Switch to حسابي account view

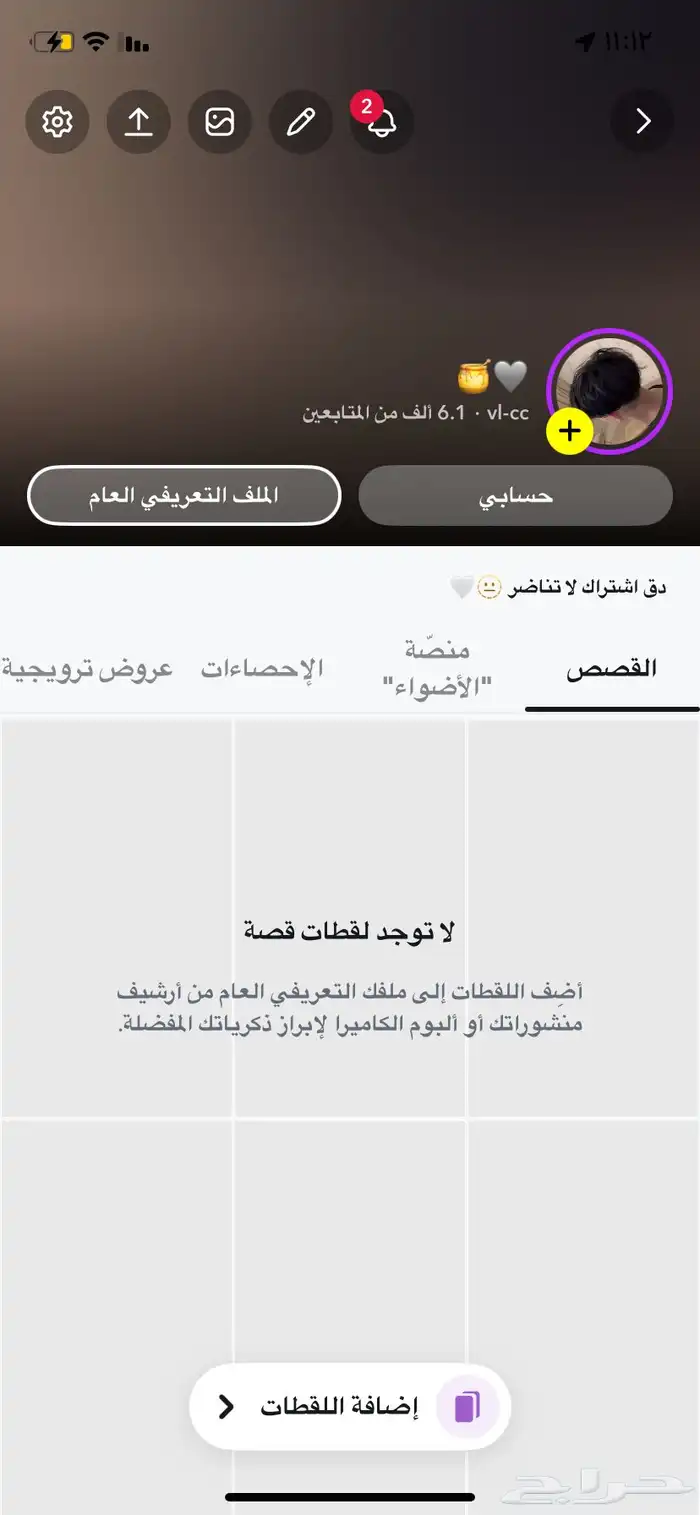click(515, 496)
